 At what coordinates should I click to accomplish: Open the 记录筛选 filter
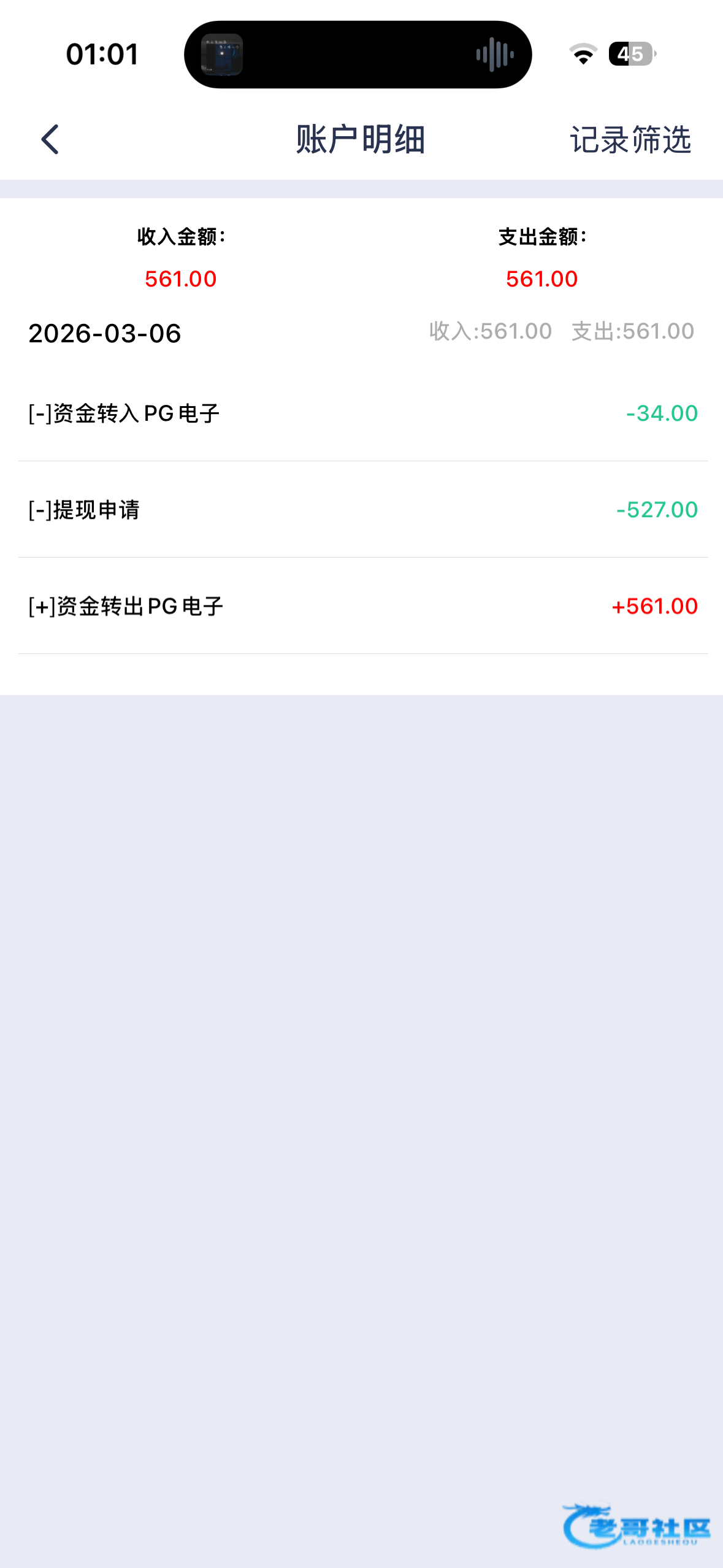[x=630, y=140]
